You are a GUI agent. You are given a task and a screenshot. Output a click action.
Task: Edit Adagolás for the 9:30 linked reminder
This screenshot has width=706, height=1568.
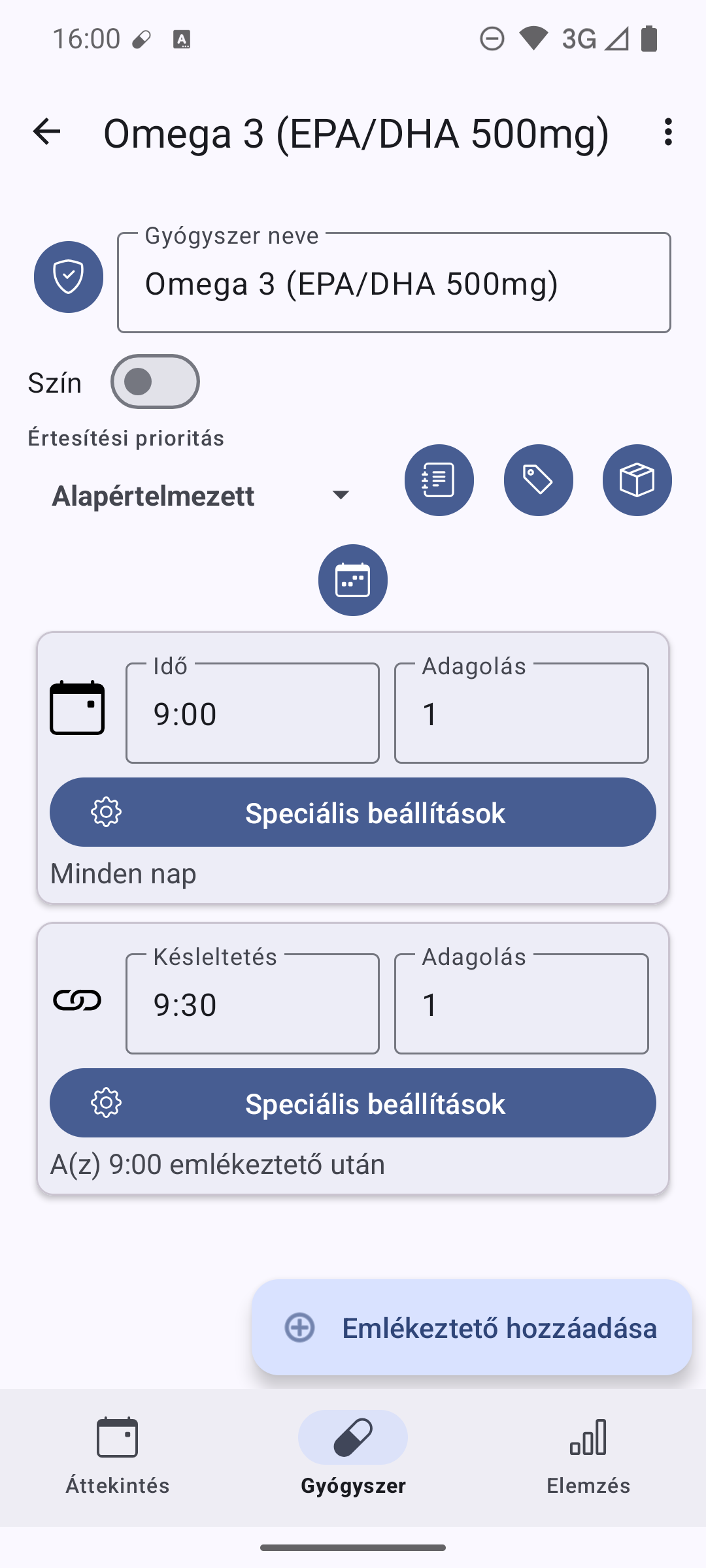[x=521, y=1004]
